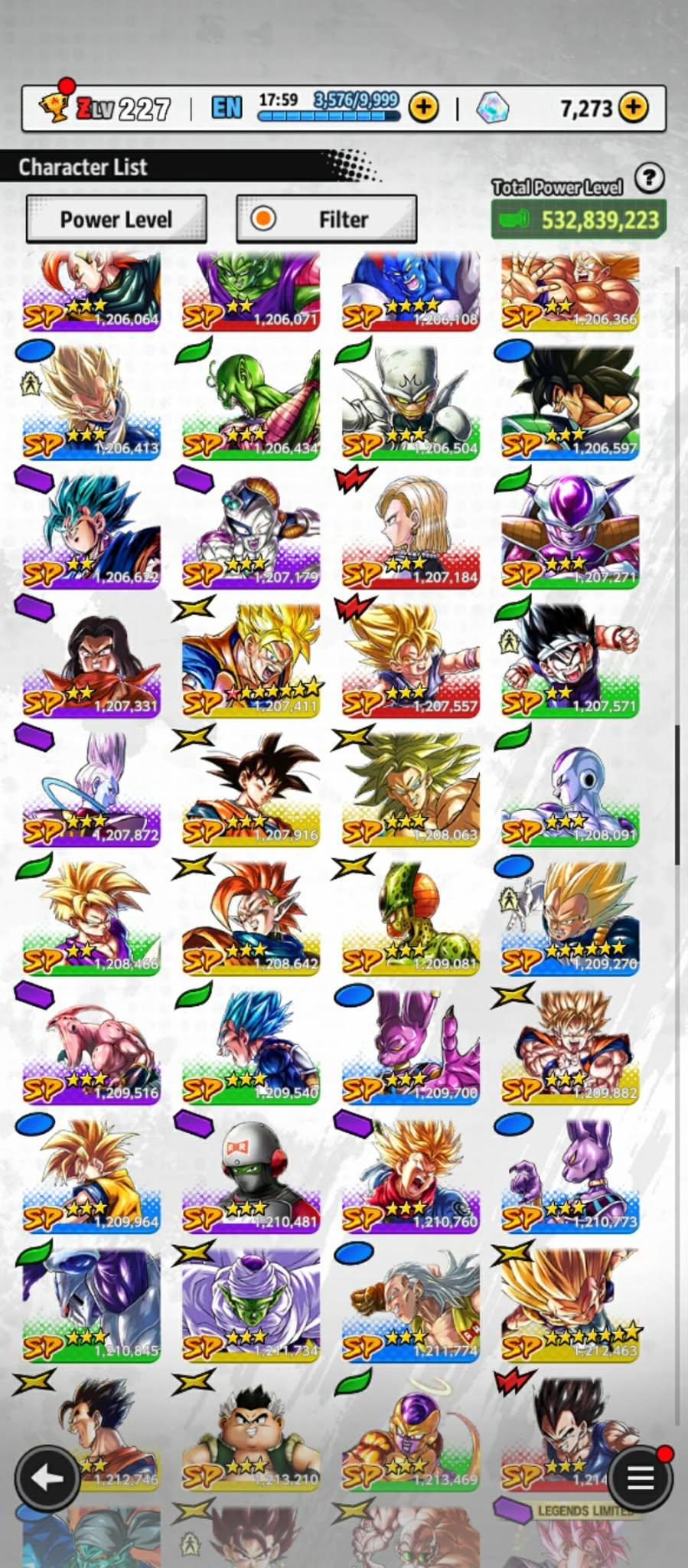Tap the help question mark icon

coord(649,178)
